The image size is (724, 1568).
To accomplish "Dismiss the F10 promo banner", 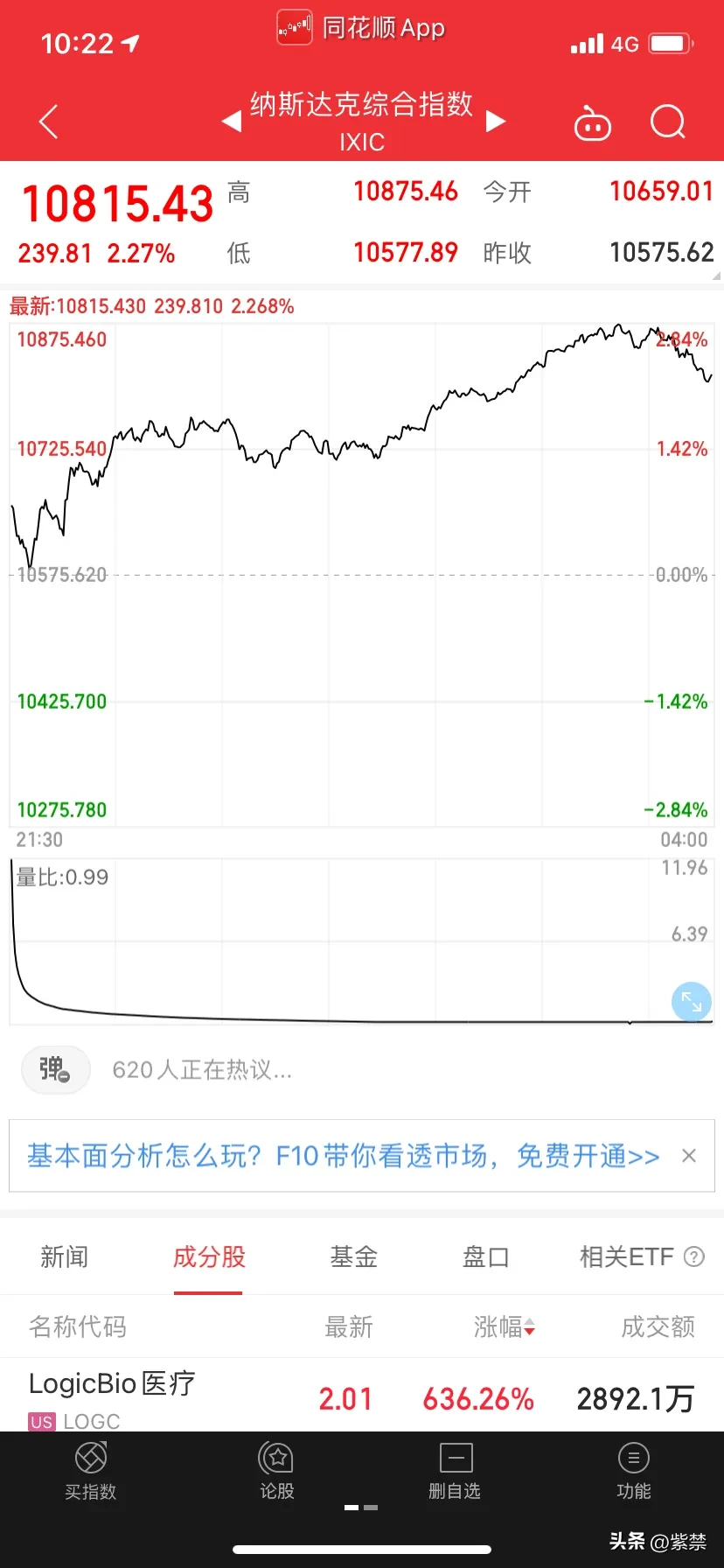I will coord(689,1156).
